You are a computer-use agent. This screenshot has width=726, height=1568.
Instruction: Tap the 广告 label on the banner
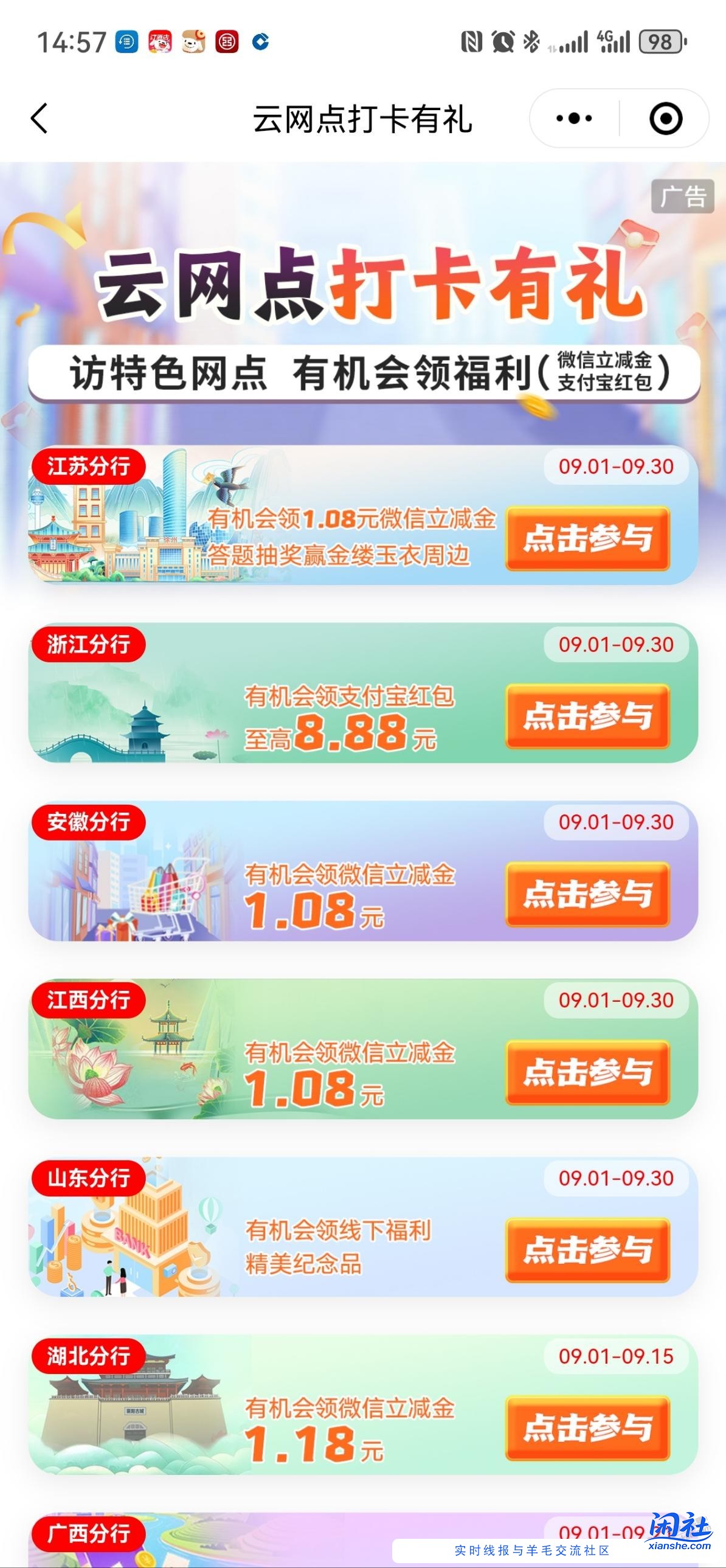pyautogui.click(x=683, y=196)
